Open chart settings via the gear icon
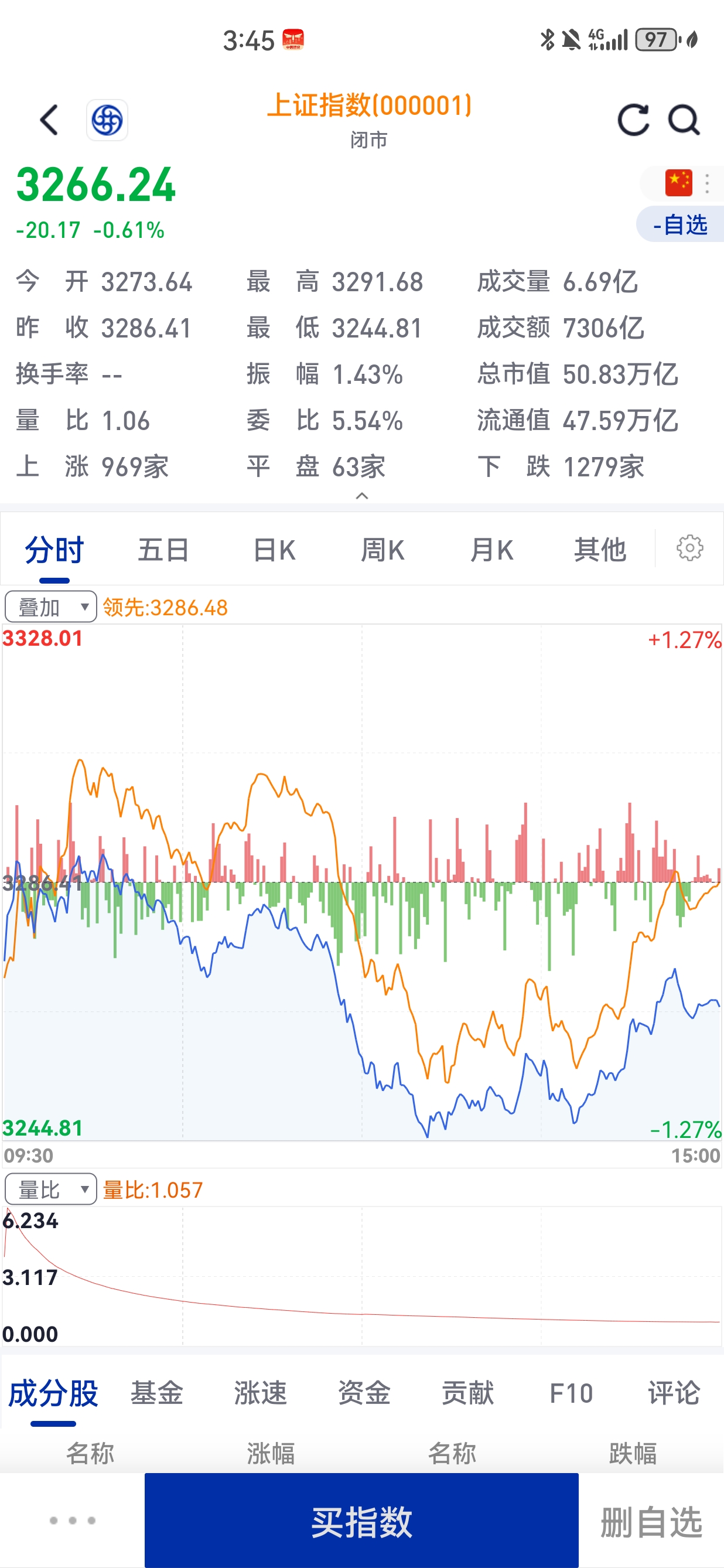 coord(689,548)
